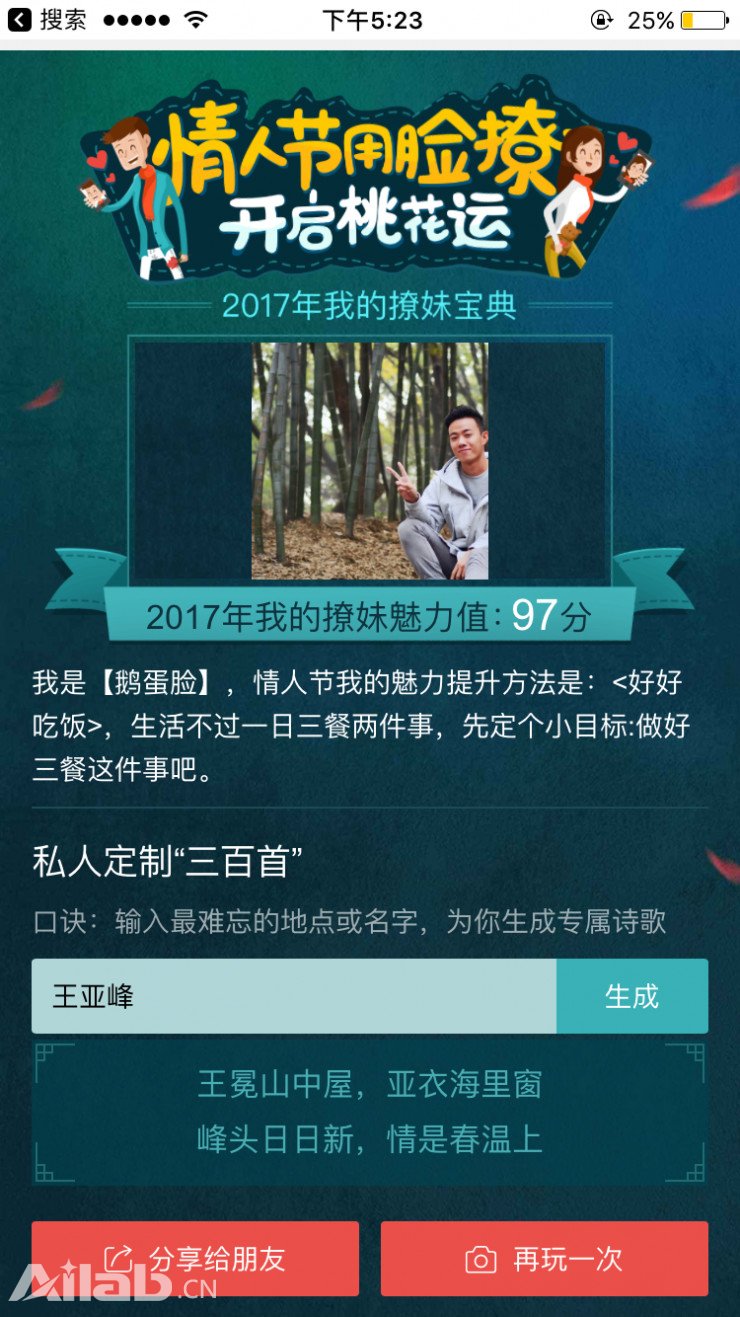Return to previous app via 搜索 back

coord(47,19)
